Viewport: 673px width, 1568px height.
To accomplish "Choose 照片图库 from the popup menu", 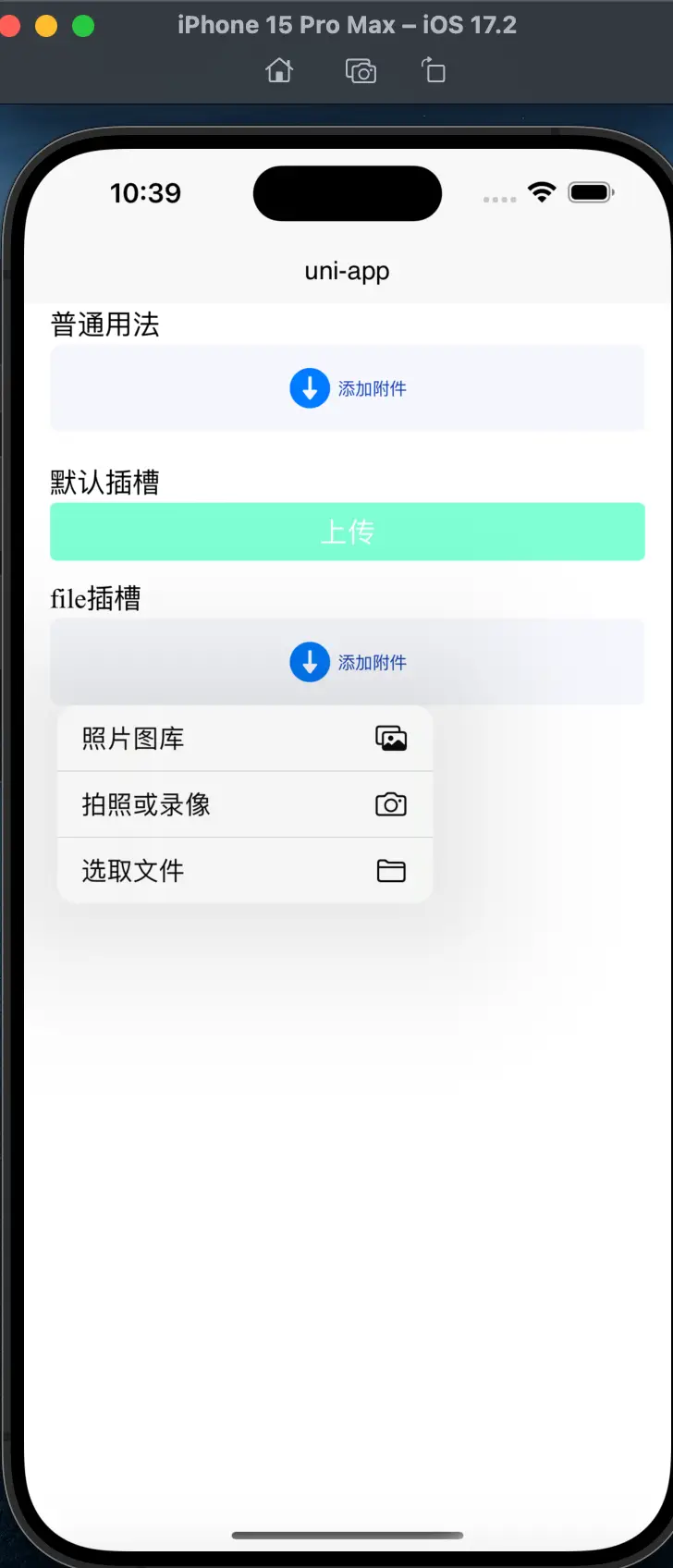I will point(244,739).
